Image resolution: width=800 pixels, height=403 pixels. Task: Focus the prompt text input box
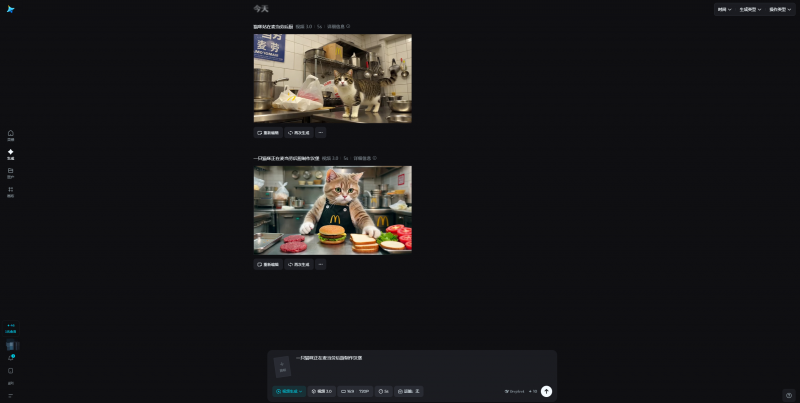(420, 365)
